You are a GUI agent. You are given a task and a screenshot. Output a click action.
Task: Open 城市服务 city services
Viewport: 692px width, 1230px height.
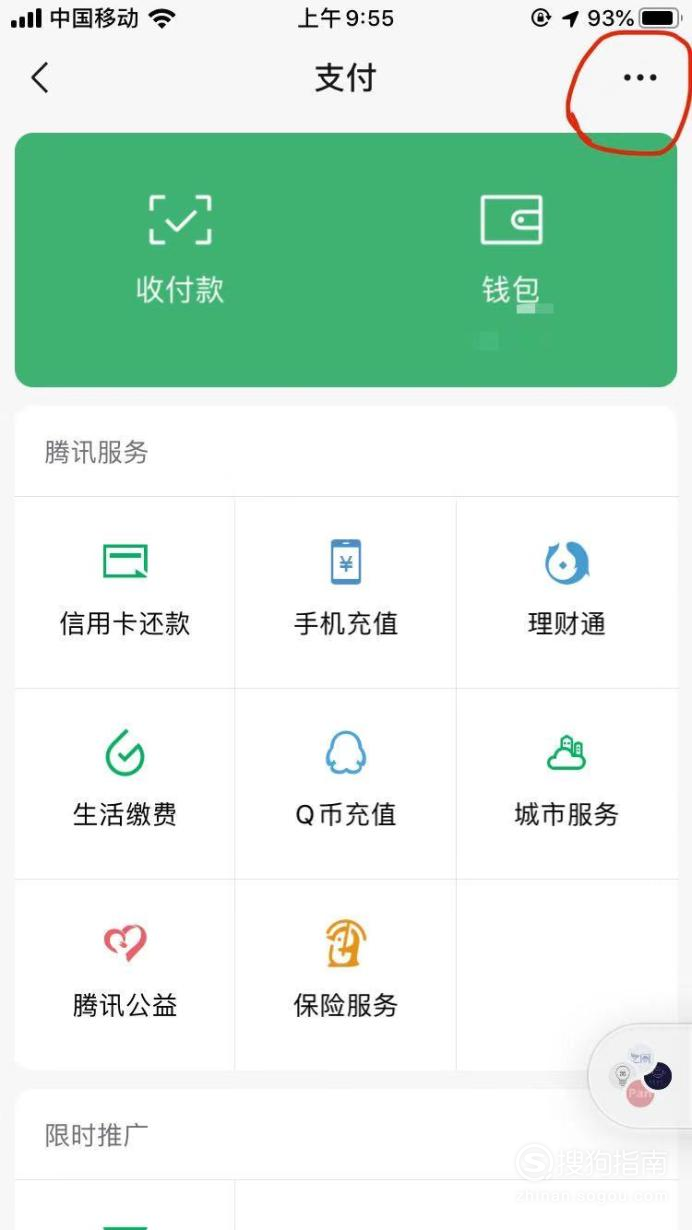(x=567, y=783)
